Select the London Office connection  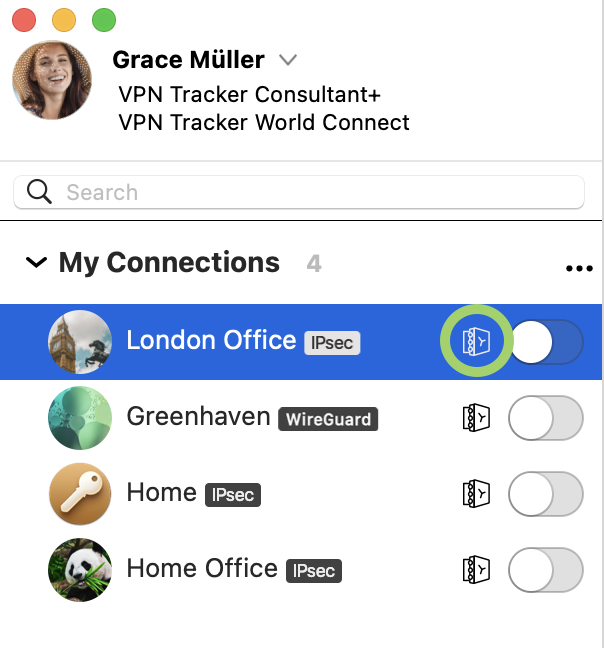pos(210,341)
